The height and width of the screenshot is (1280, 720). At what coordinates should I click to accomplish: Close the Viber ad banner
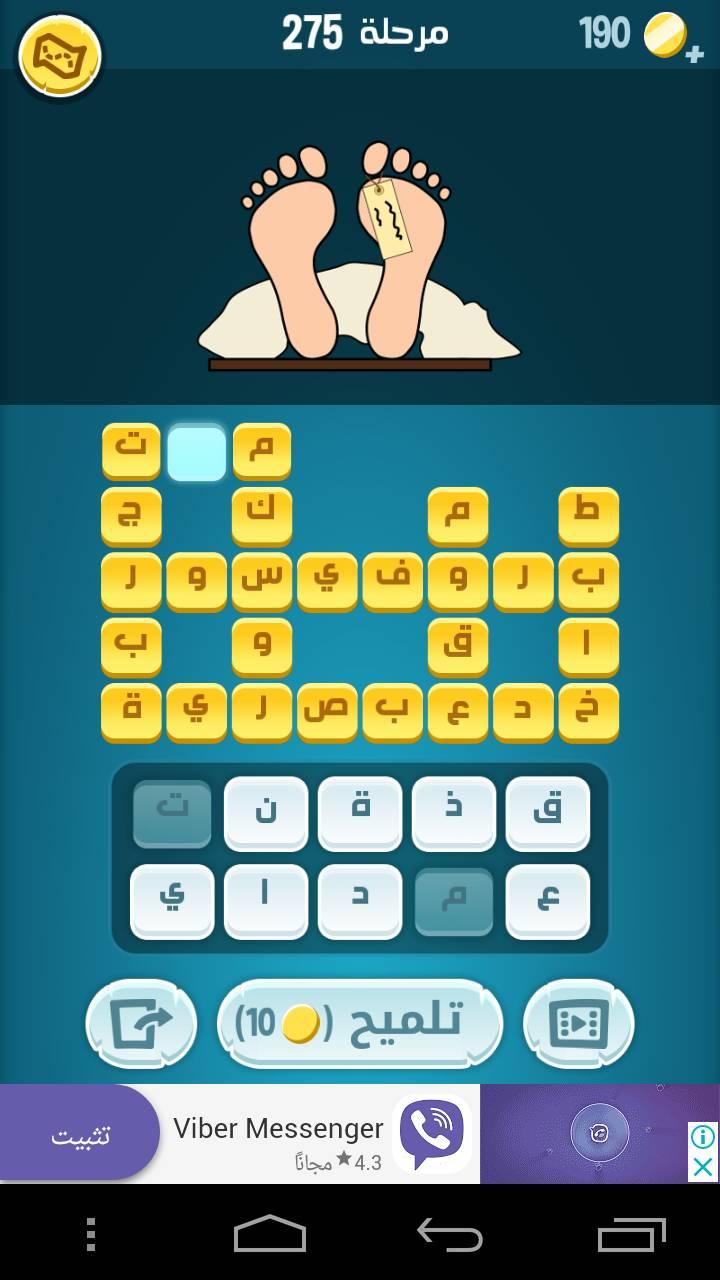tap(703, 1167)
